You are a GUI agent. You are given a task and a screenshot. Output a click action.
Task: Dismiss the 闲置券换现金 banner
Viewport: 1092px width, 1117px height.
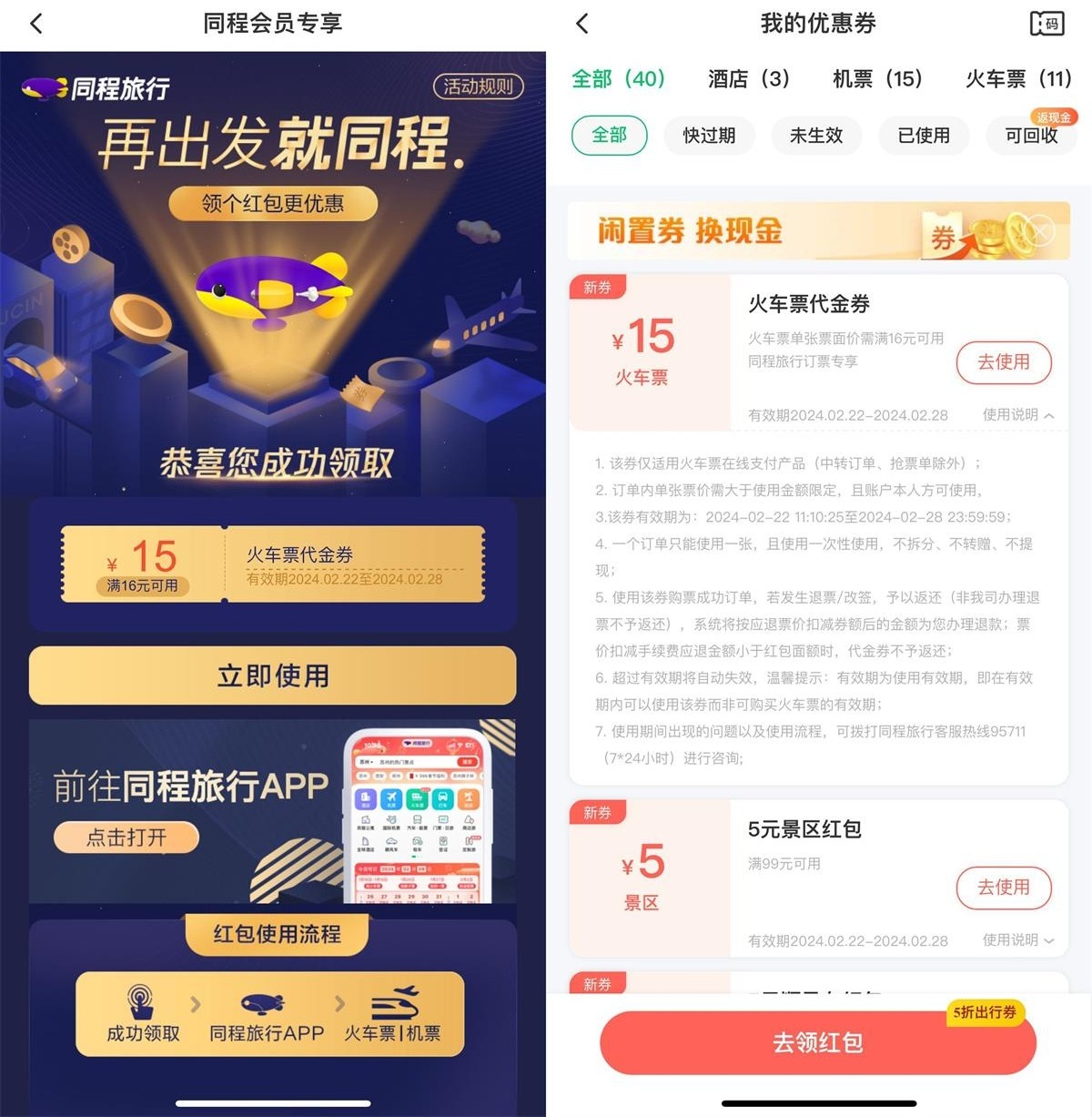(1038, 231)
